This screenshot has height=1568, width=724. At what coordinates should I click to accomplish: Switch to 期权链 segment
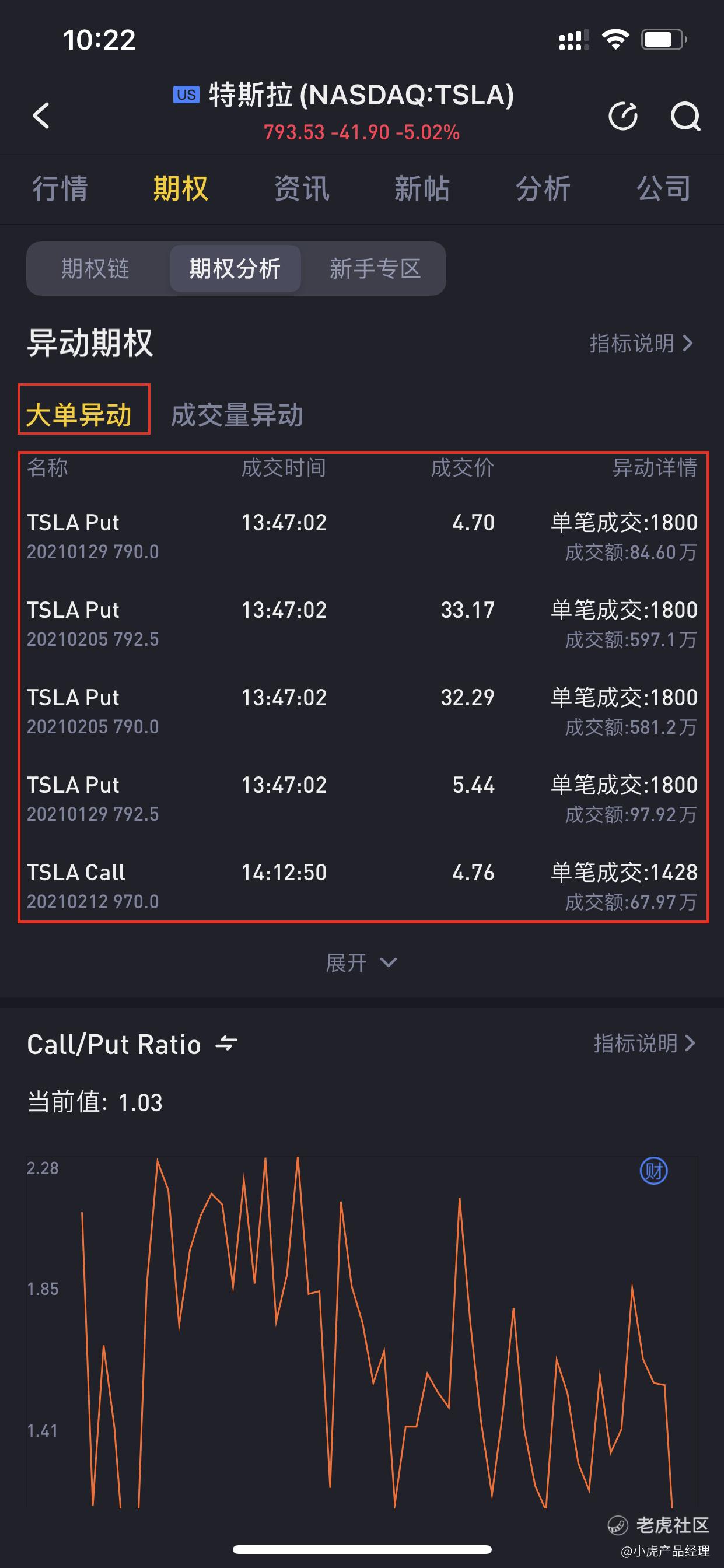click(x=96, y=268)
